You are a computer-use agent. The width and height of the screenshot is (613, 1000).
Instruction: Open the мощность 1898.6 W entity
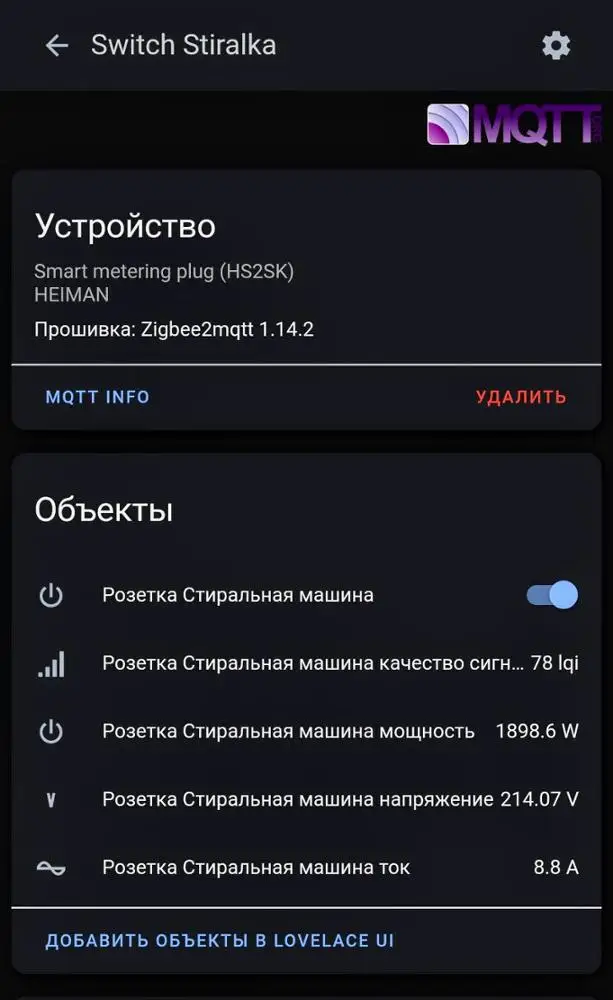point(307,731)
